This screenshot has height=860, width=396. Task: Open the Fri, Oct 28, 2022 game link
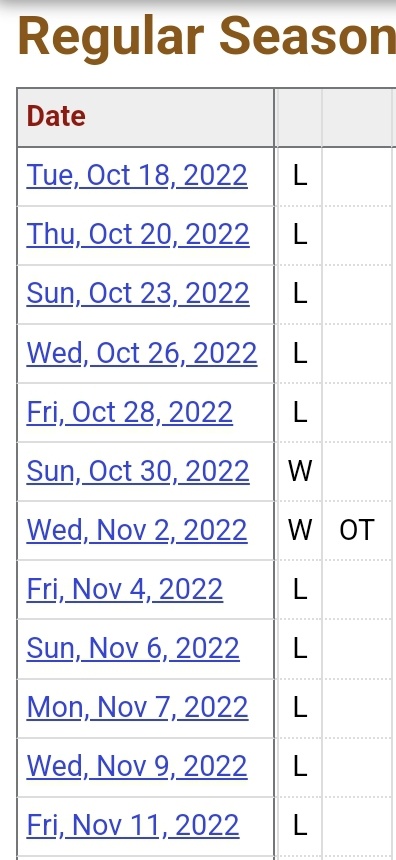click(x=130, y=413)
